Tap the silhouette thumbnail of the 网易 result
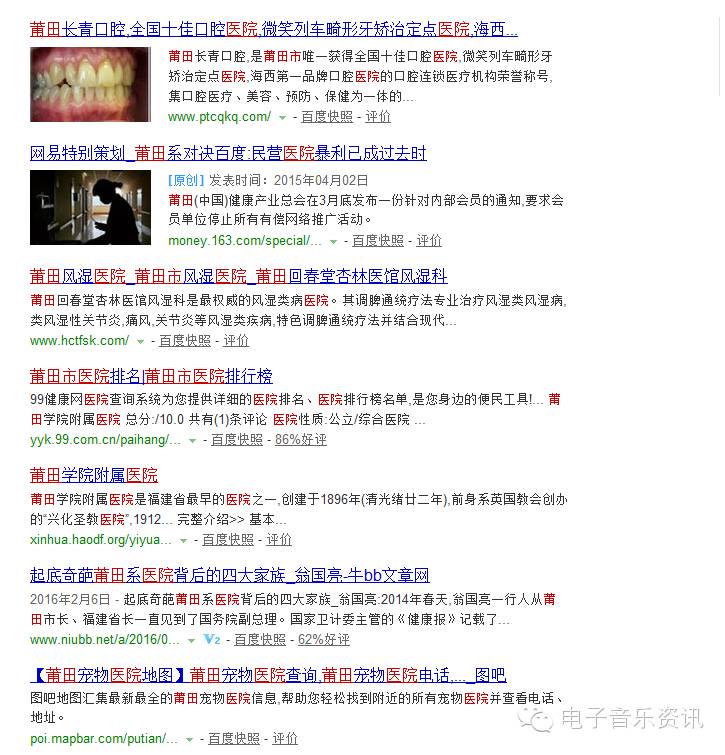Screen dimensions: 725x755 point(91,207)
